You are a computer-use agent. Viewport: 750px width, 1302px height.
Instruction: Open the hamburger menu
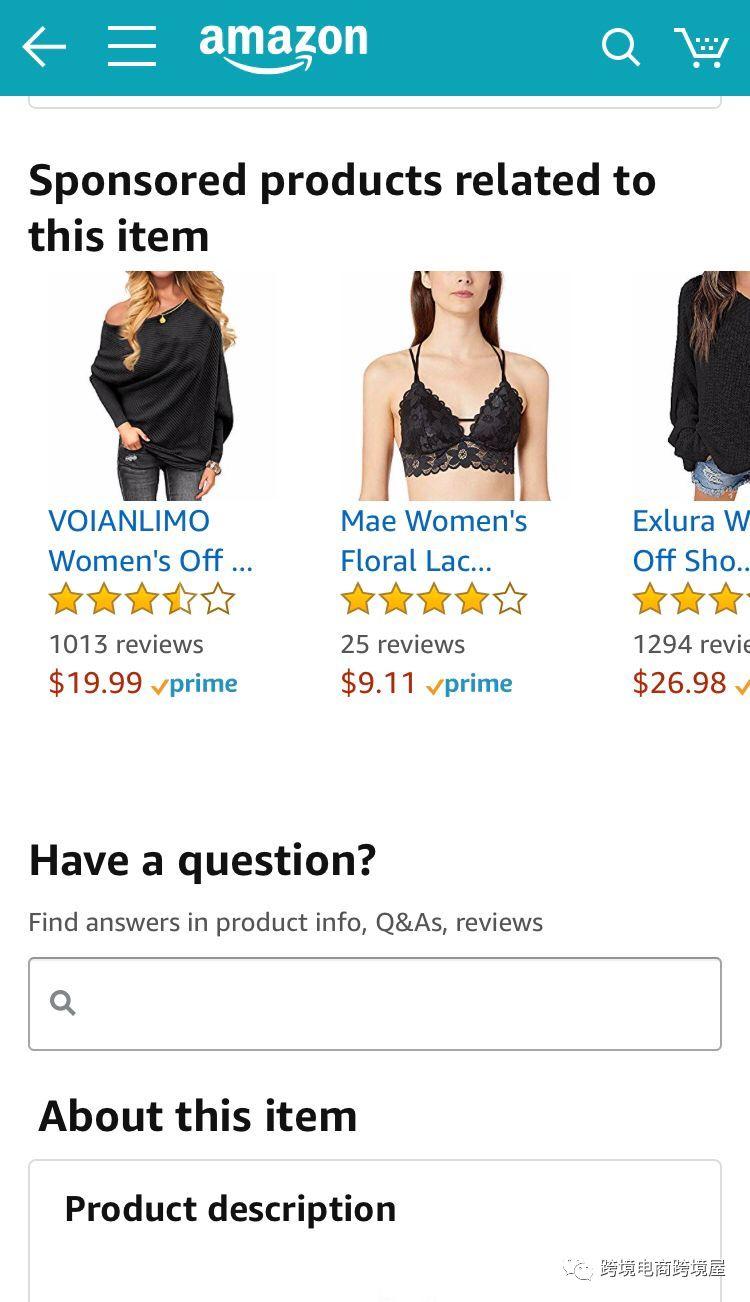[132, 47]
